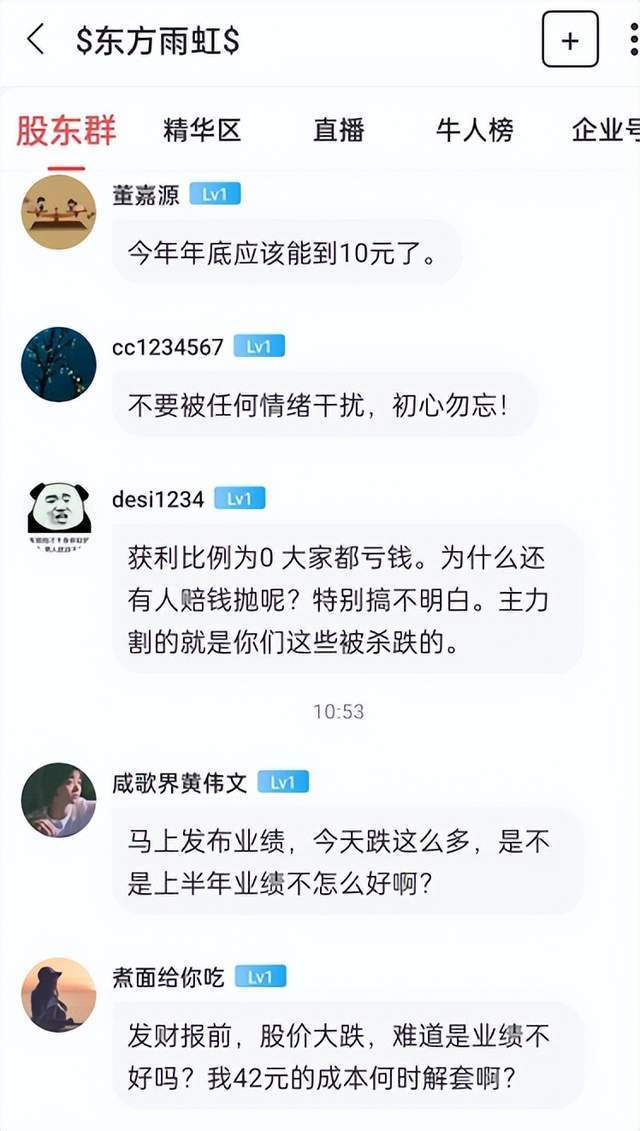Open 咸歌界黄伟文's avatar
Image resolution: width=640 pixels, height=1131 pixels.
point(58,800)
